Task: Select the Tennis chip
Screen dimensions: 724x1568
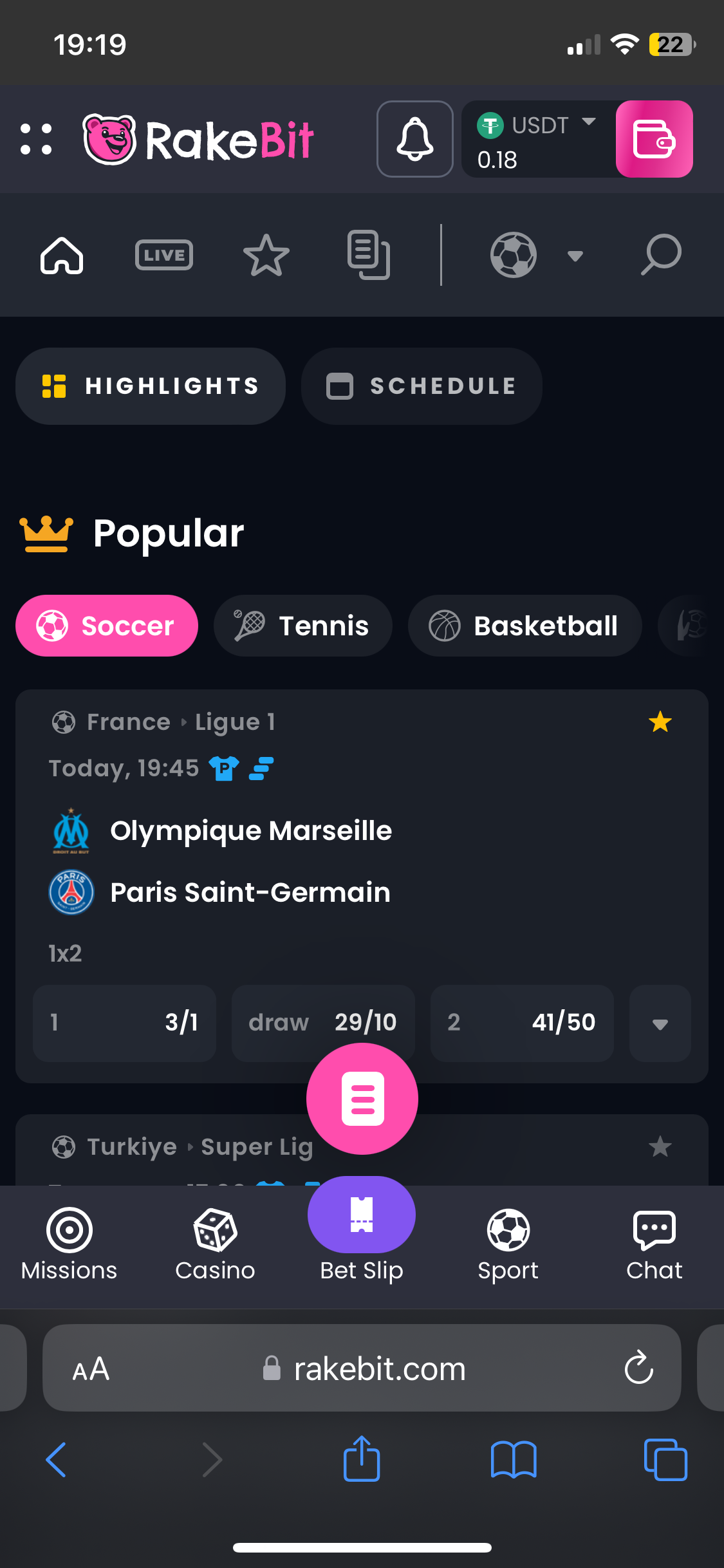Action: coord(302,626)
